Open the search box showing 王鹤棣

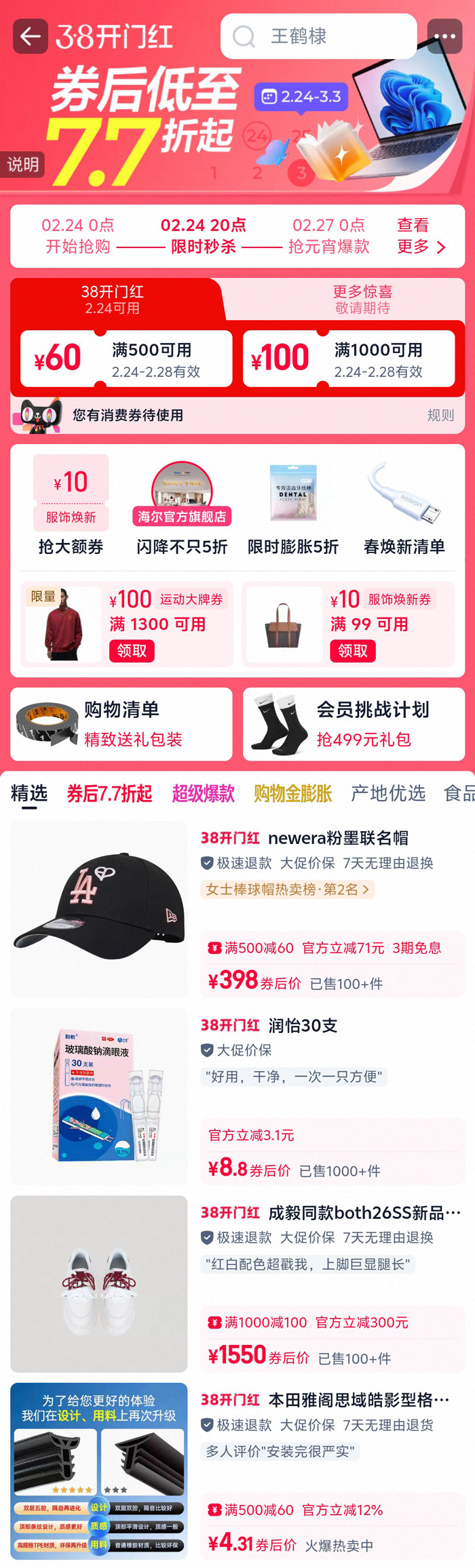click(x=319, y=36)
